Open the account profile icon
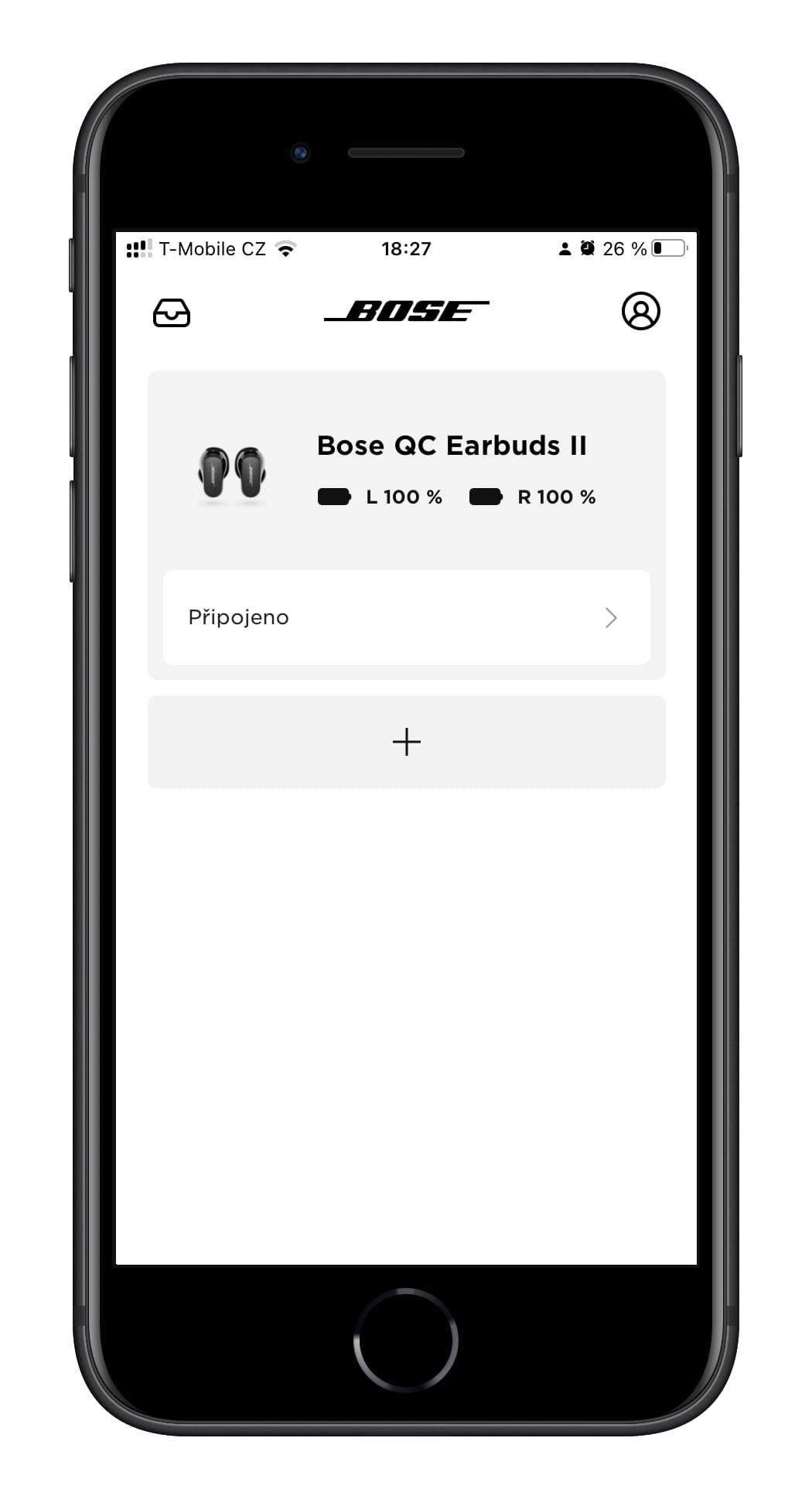The height and width of the screenshot is (1496, 812). (x=640, y=311)
